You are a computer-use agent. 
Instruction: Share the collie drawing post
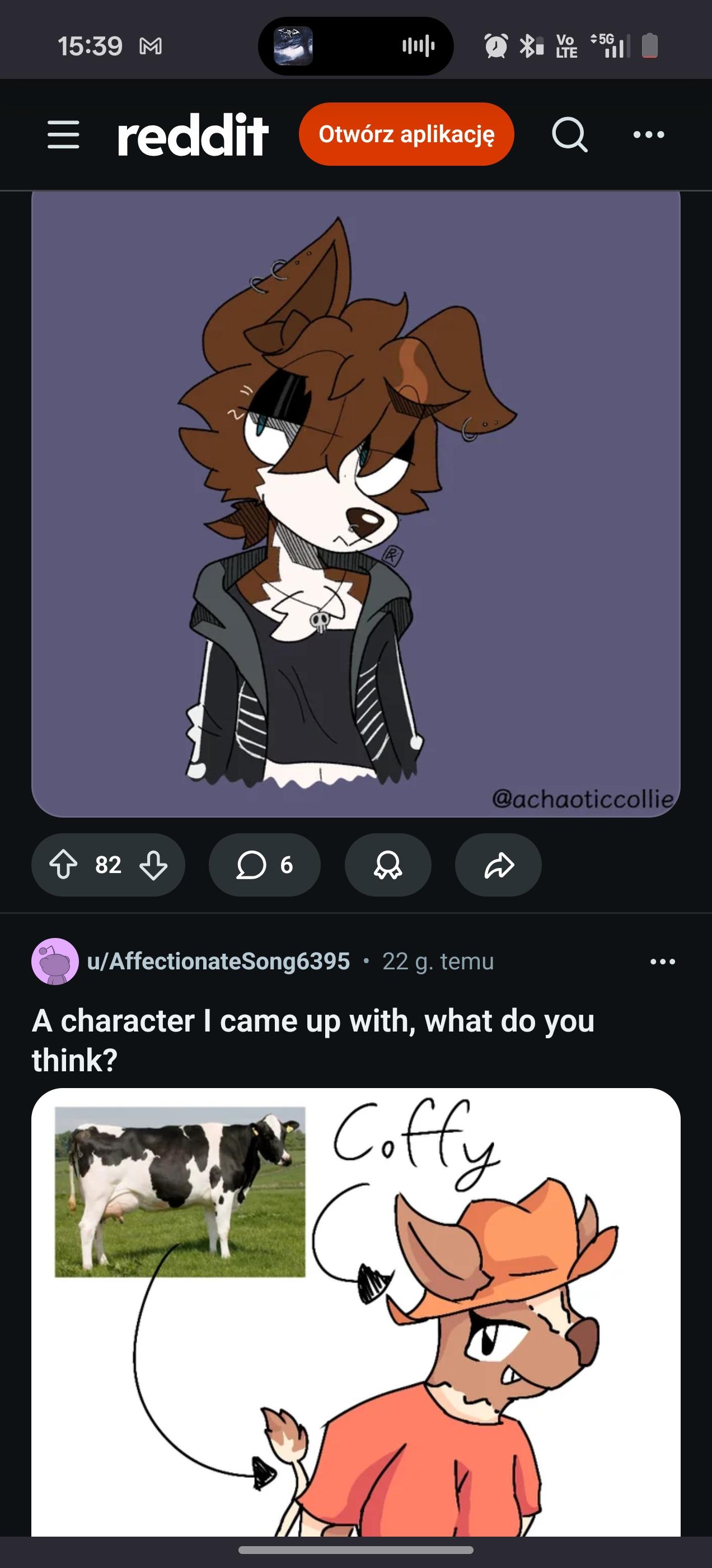tap(498, 864)
